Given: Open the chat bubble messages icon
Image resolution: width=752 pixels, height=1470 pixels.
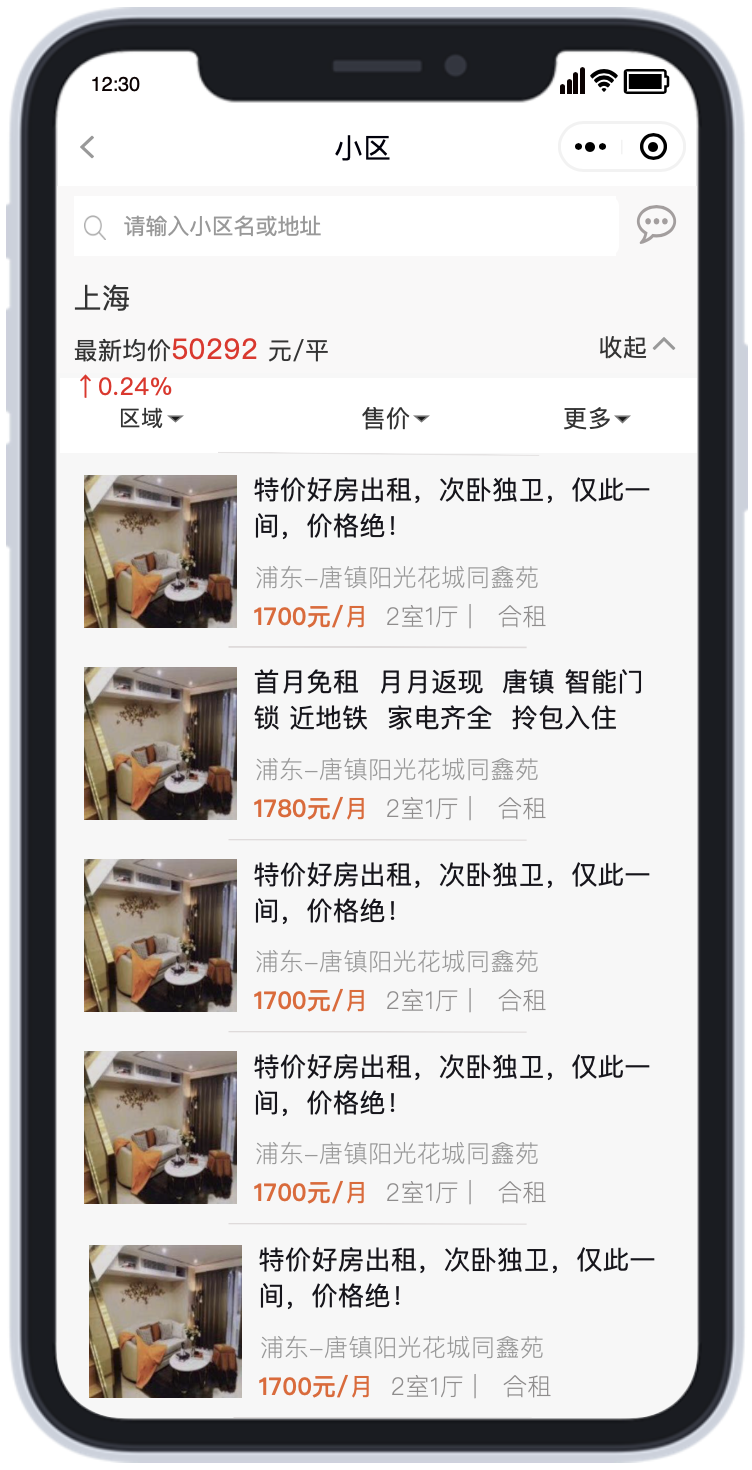Looking at the screenshot, I should [656, 225].
